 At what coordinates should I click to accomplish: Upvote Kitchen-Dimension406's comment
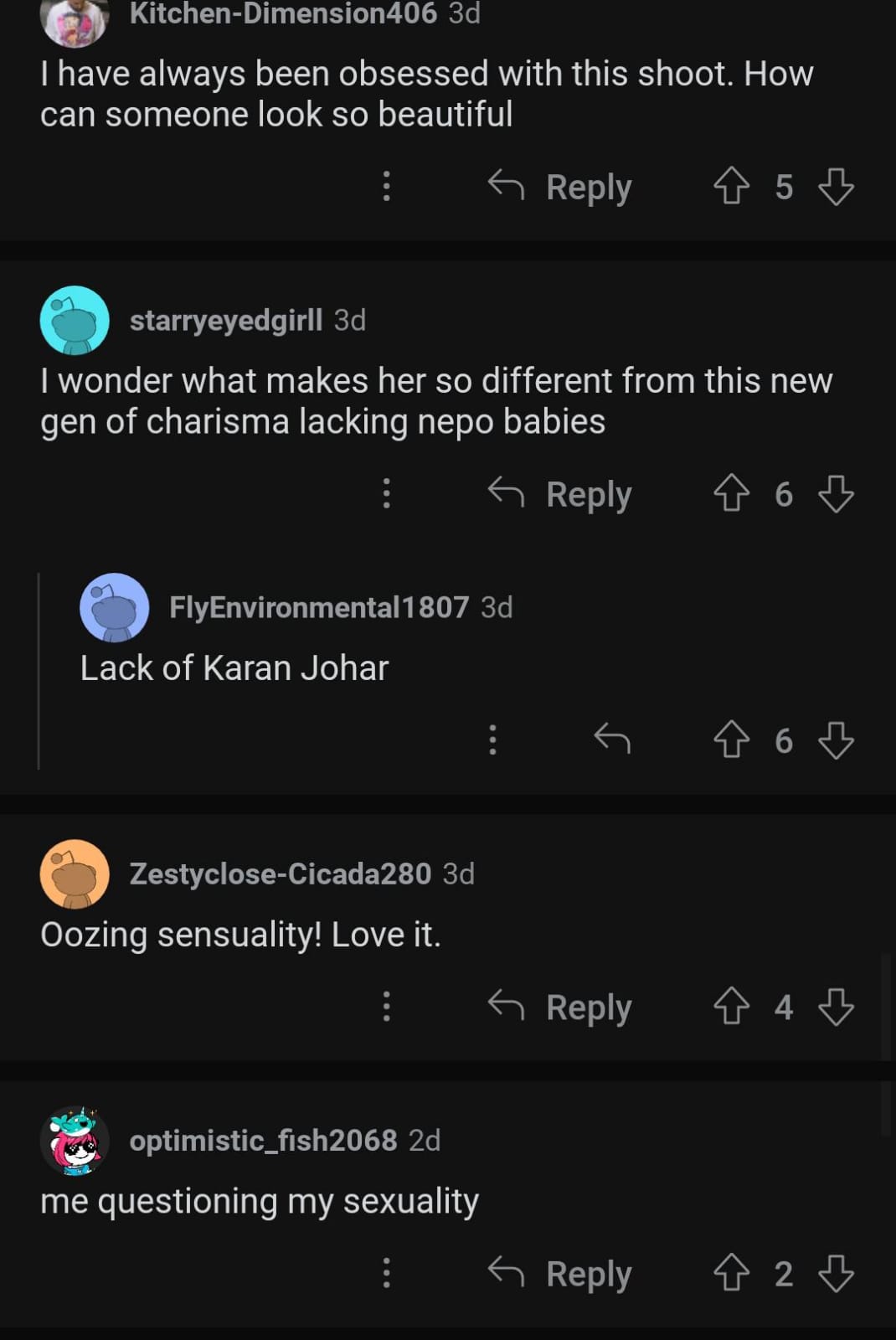tap(731, 186)
